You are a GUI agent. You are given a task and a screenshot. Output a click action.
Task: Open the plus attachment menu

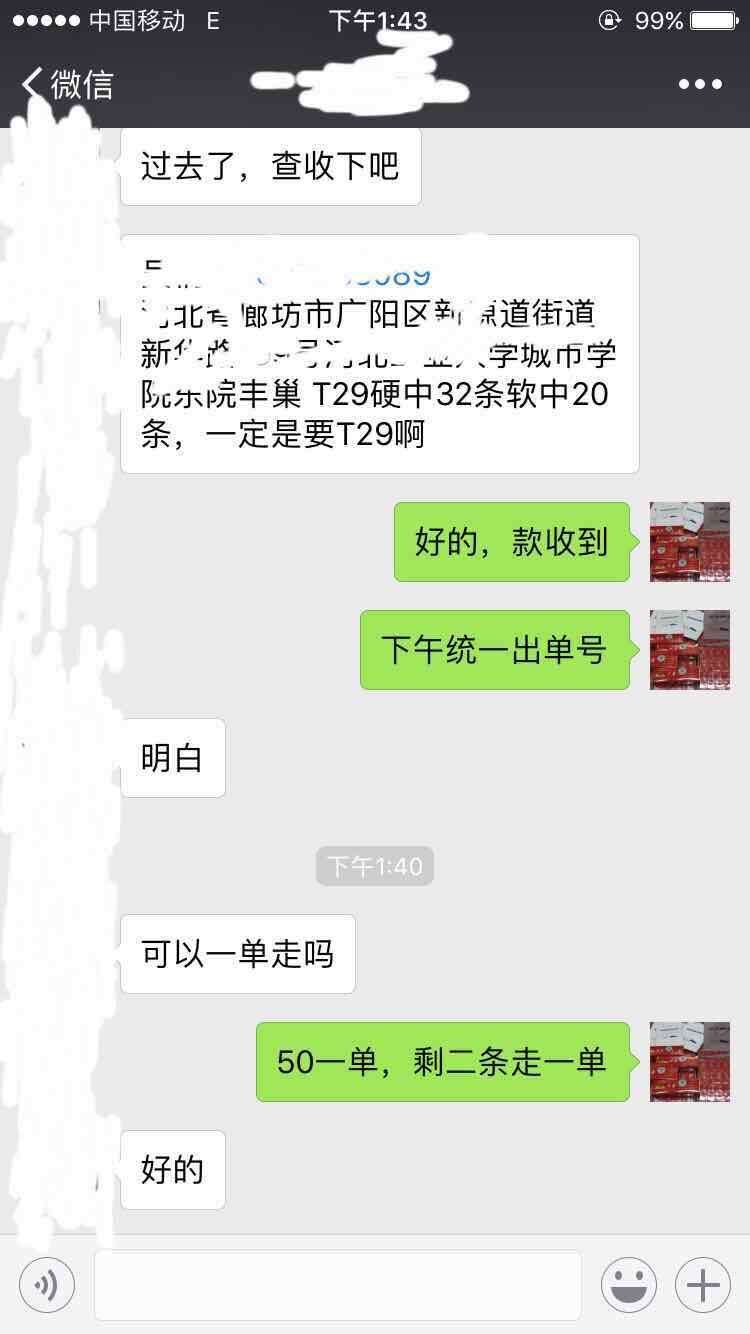703,1284
